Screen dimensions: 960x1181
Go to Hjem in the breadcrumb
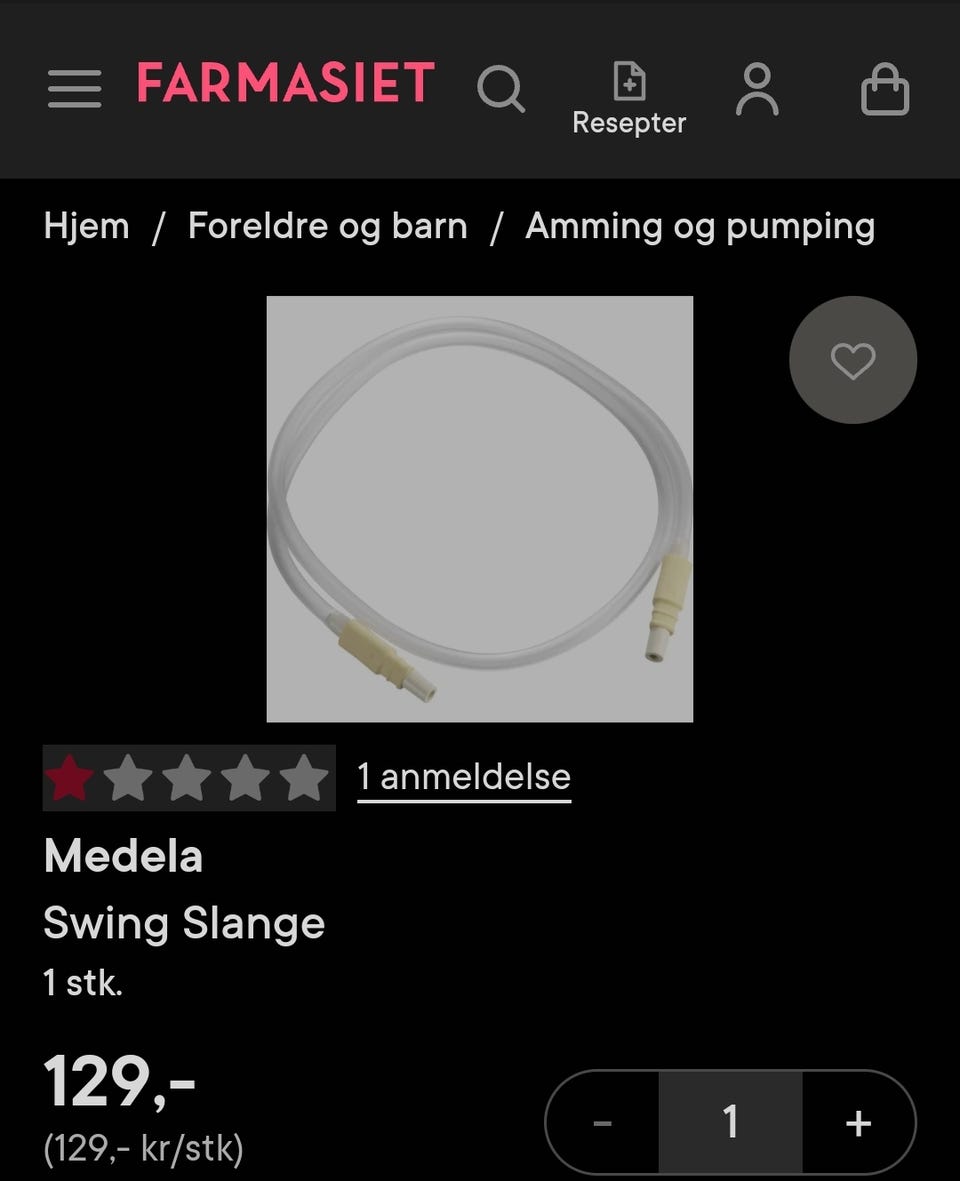coord(87,226)
